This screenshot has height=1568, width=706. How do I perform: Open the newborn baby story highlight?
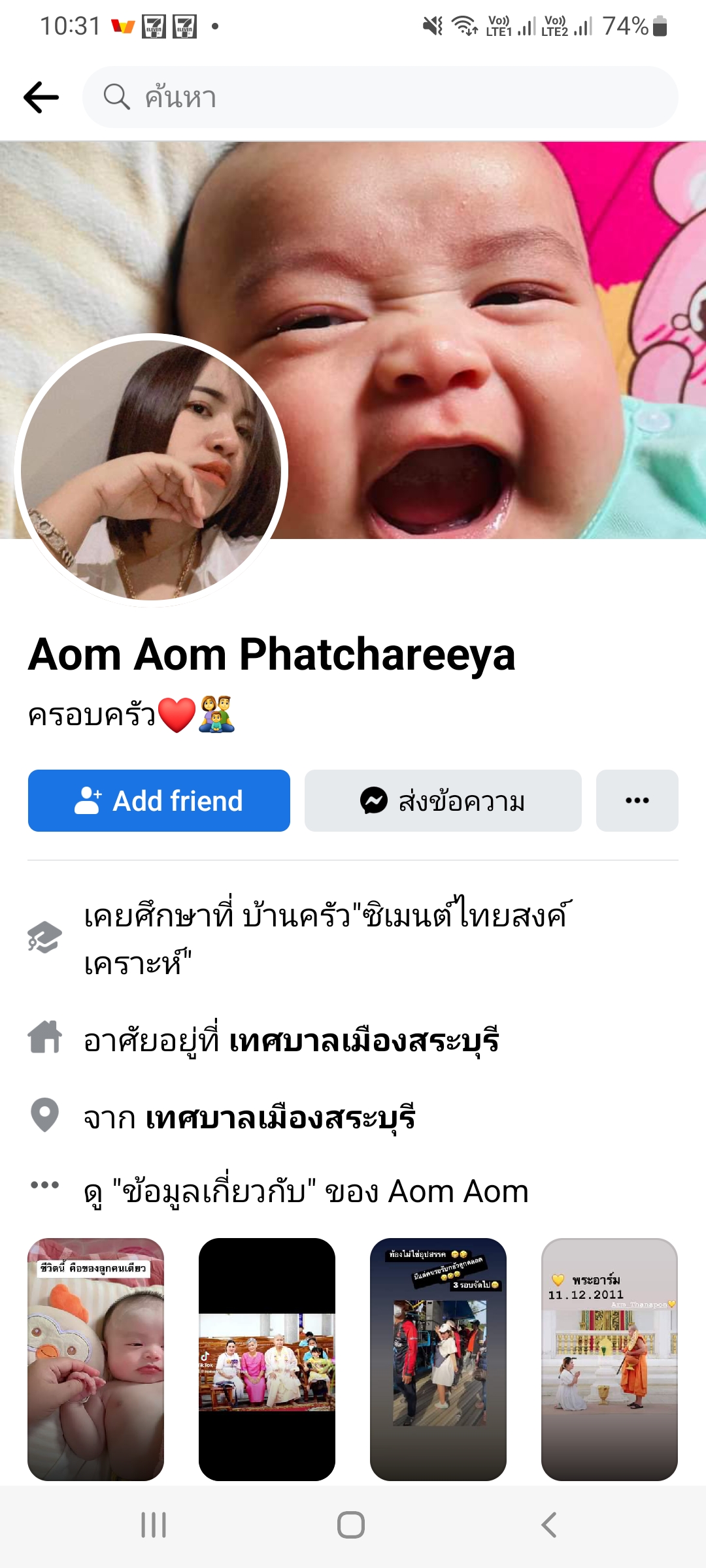(x=95, y=1359)
